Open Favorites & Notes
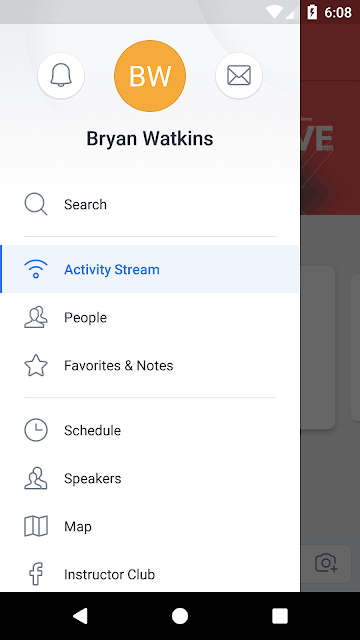The width and height of the screenshot is (360, 640). tap(150, 365)
